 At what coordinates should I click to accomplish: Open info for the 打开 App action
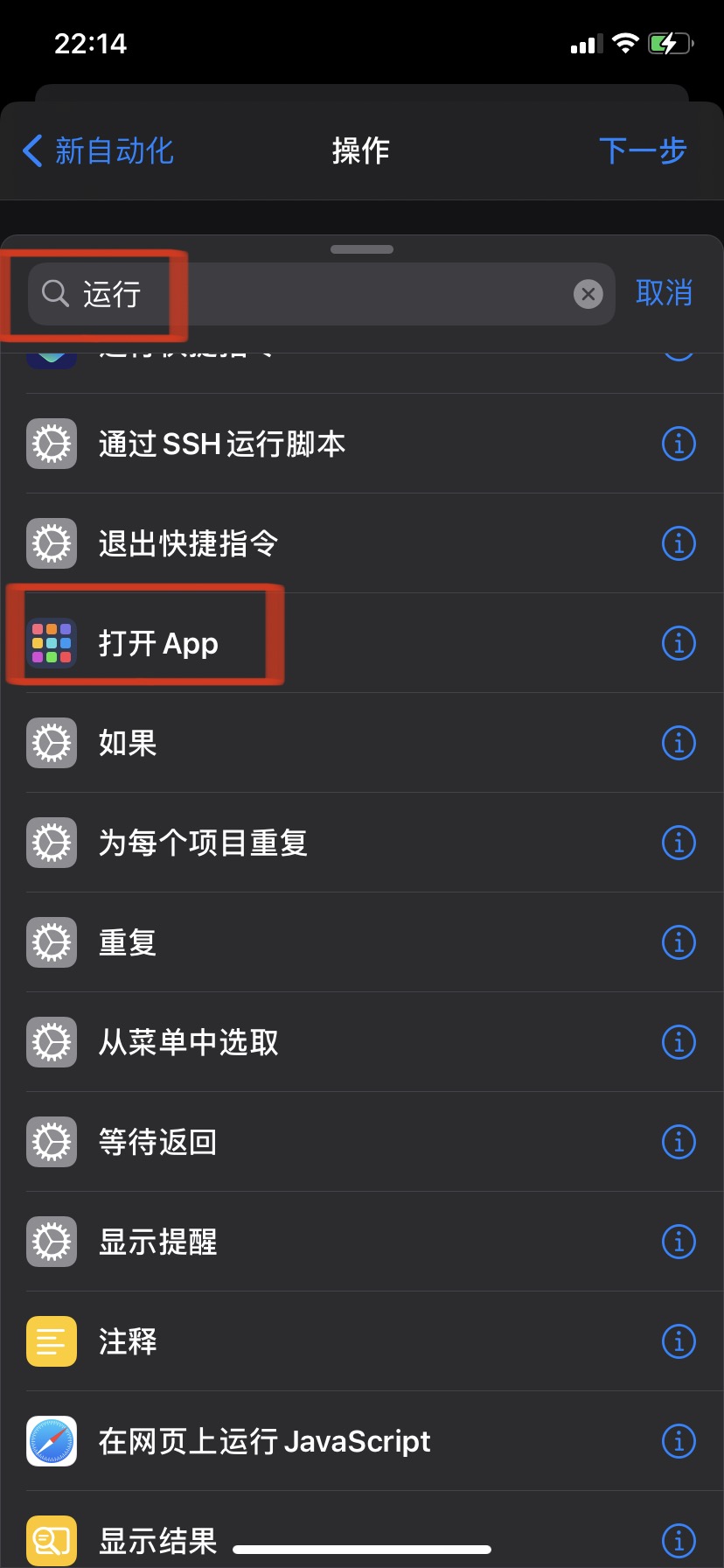click(679, 643)
